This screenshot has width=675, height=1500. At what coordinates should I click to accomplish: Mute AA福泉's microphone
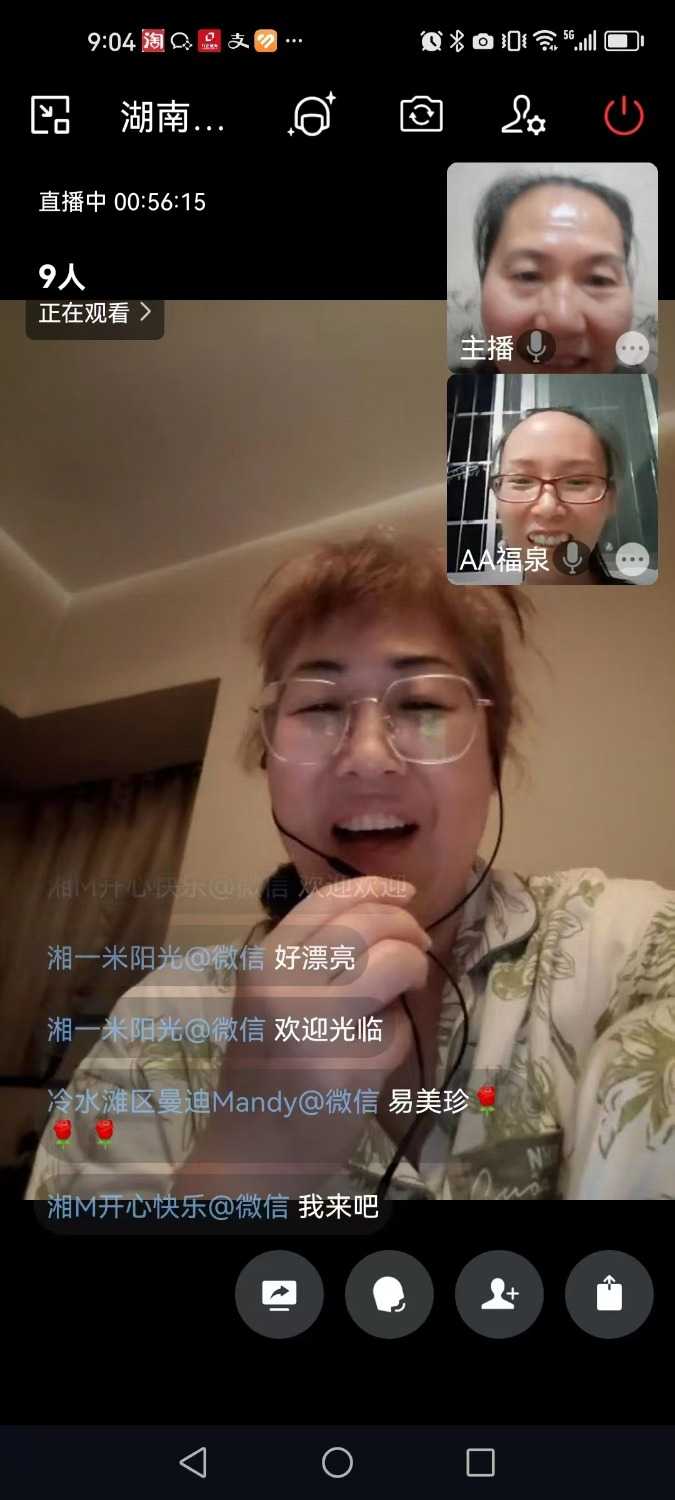click(x=572, y=558)
